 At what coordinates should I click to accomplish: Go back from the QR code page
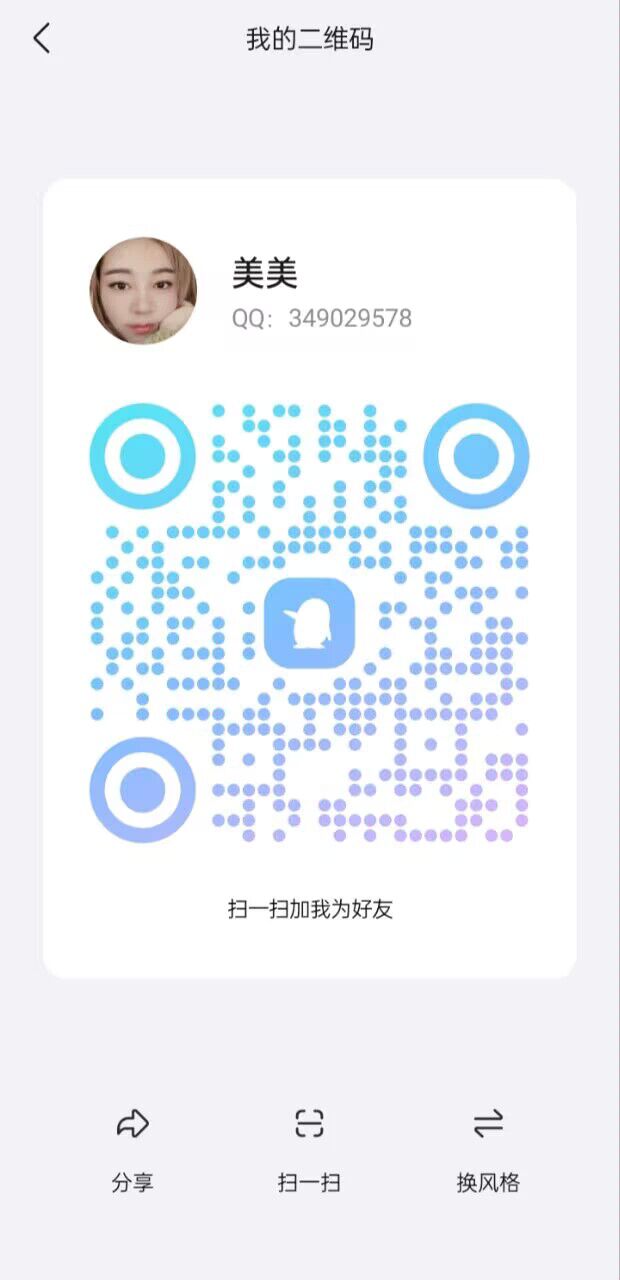coord(41,39)
